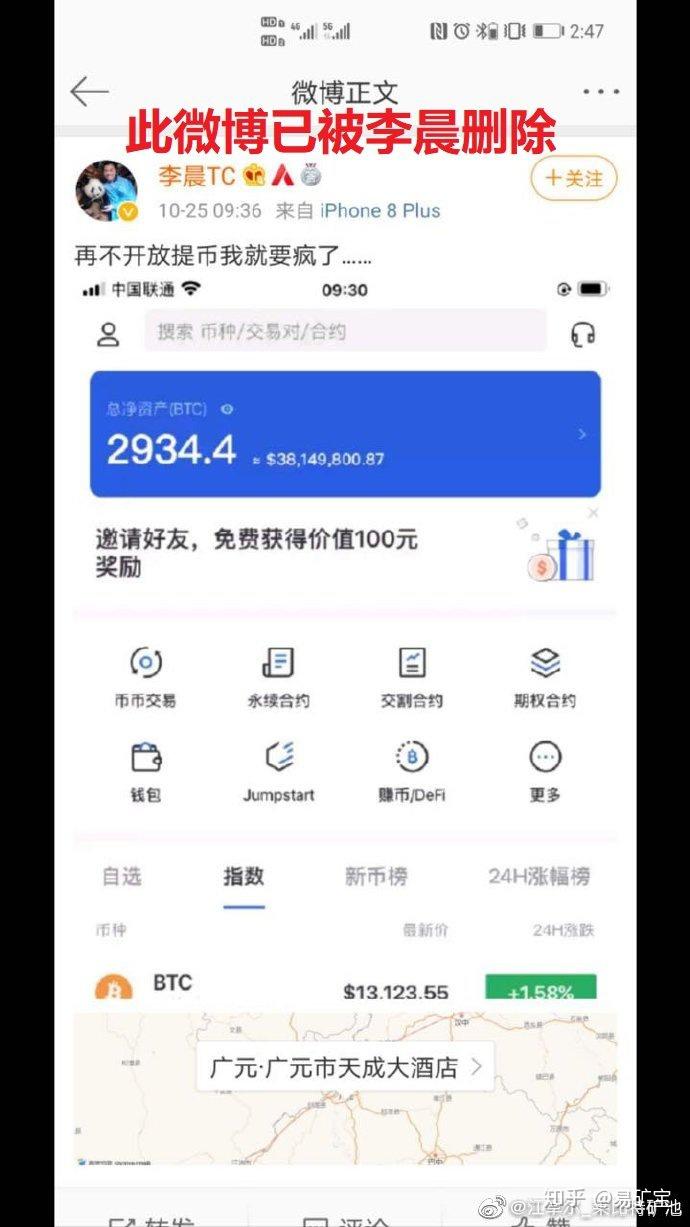Open 李晨TC's profile avatar
The height and width of the screenshot is (1227, 690).
[x=106, y=190]
